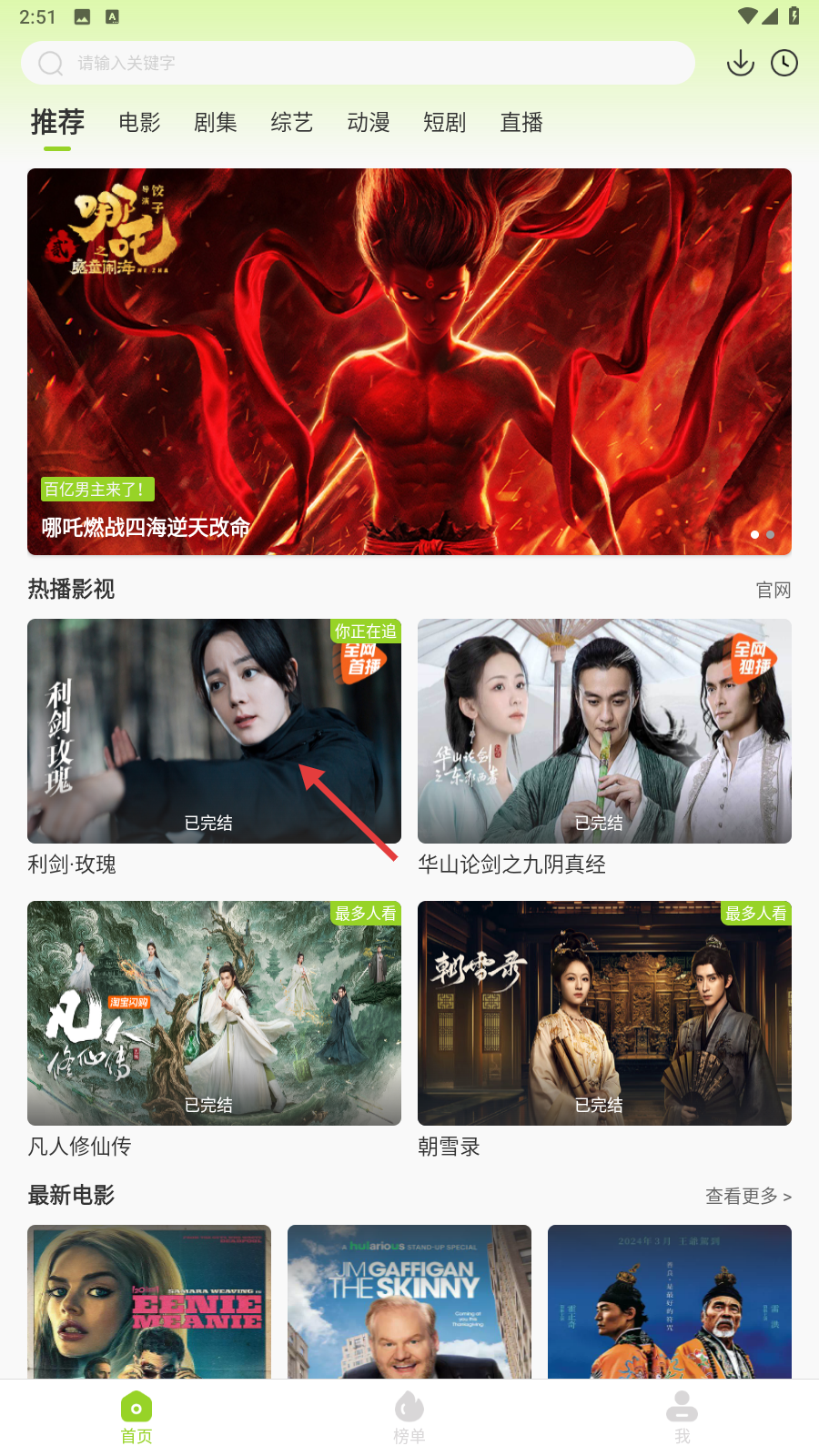Open 华山论剑之九阴真经 card
Image resolution: width=819 pixels, height=1456 pixels.
coord(604,731)
